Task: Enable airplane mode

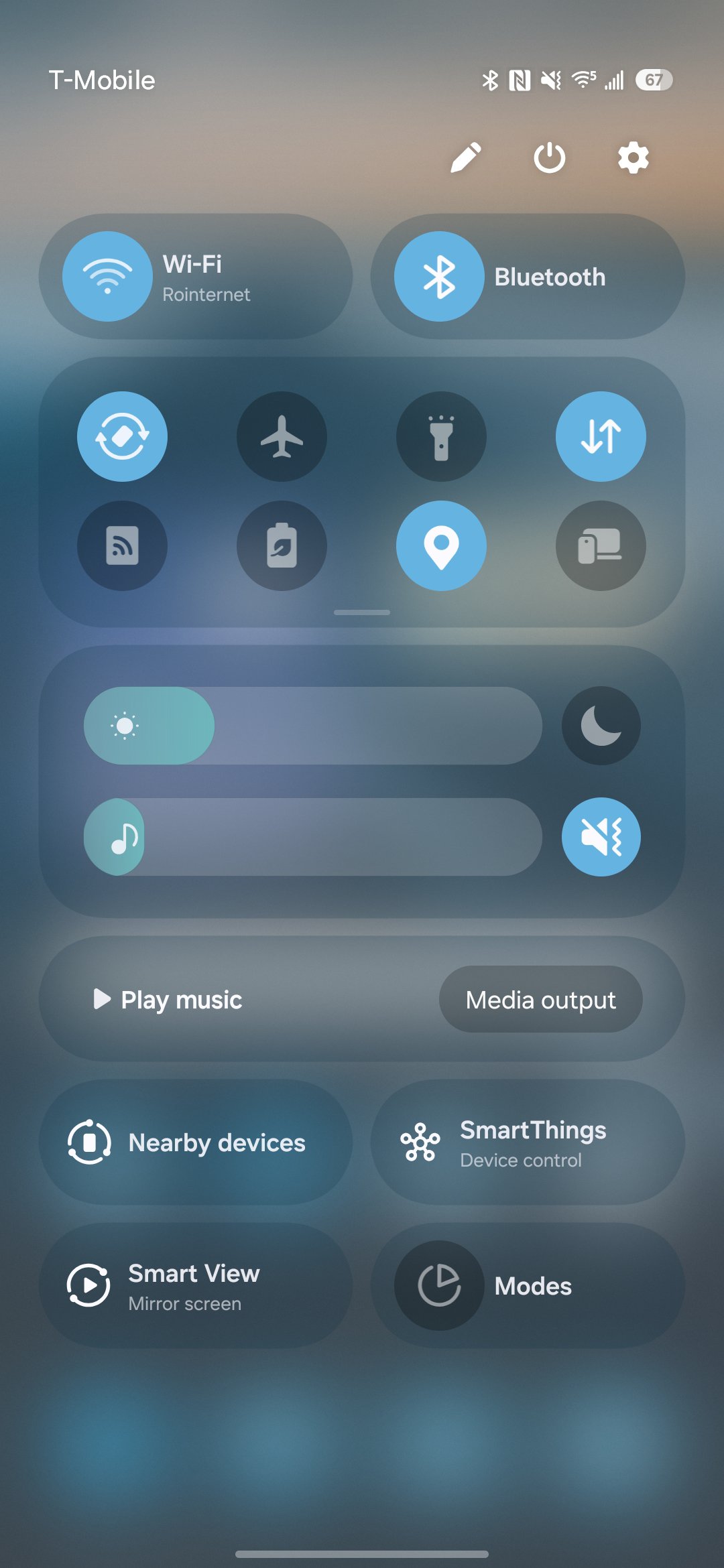Action: point(282,436)
